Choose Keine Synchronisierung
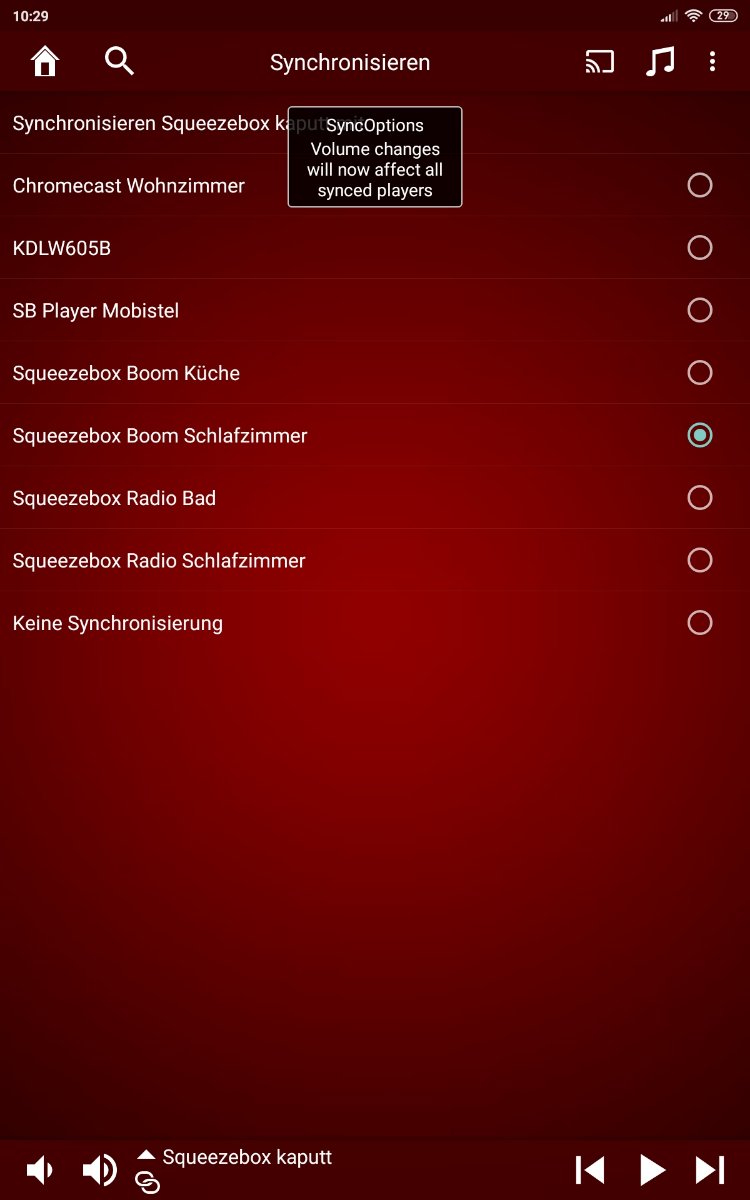The width and height of the screenshot is (750, 1200). (x=700, y=623)
